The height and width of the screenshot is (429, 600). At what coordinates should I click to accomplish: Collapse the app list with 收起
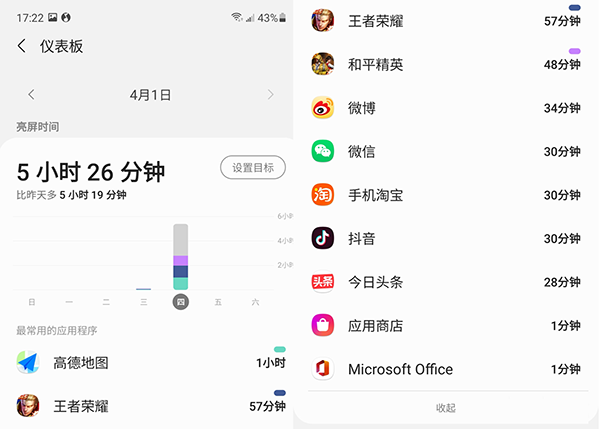[x=446, y=408]
